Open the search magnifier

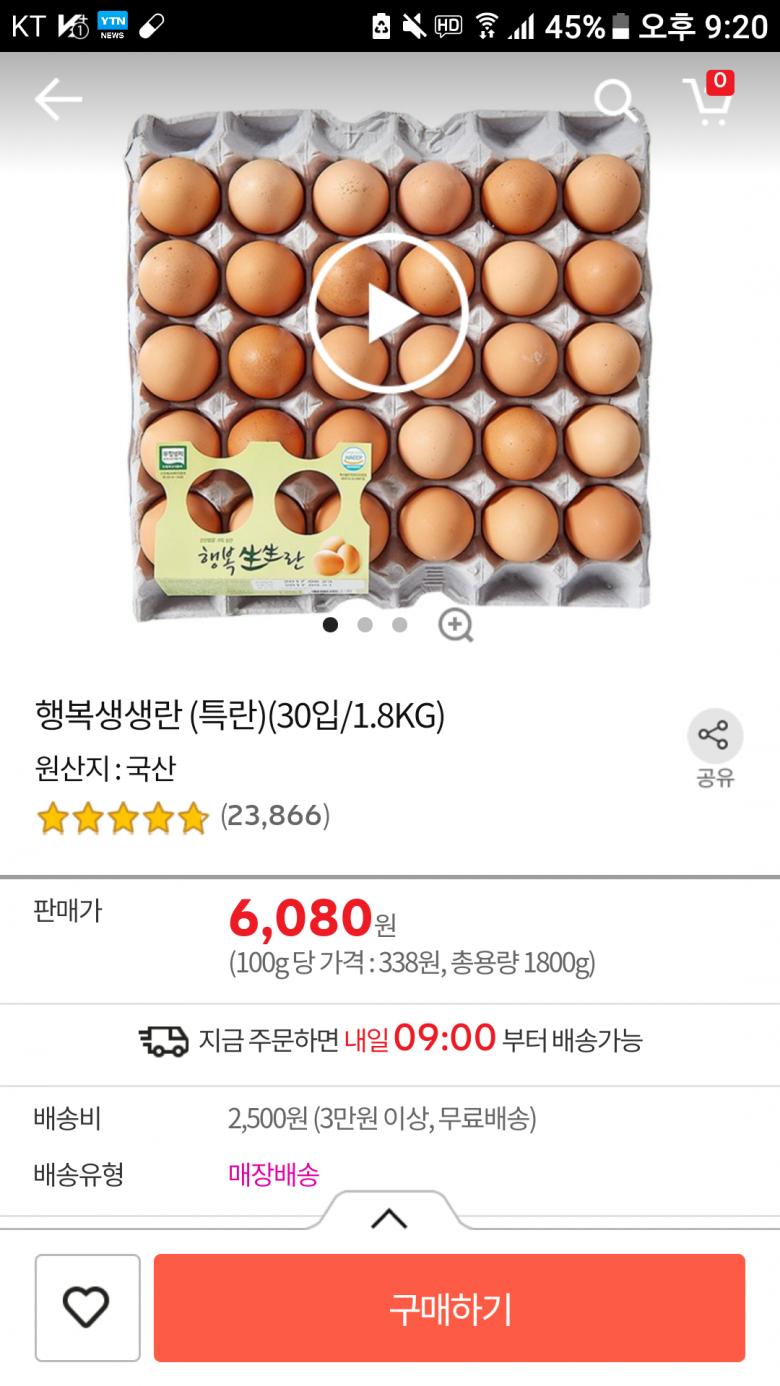[x=615, y=100]
